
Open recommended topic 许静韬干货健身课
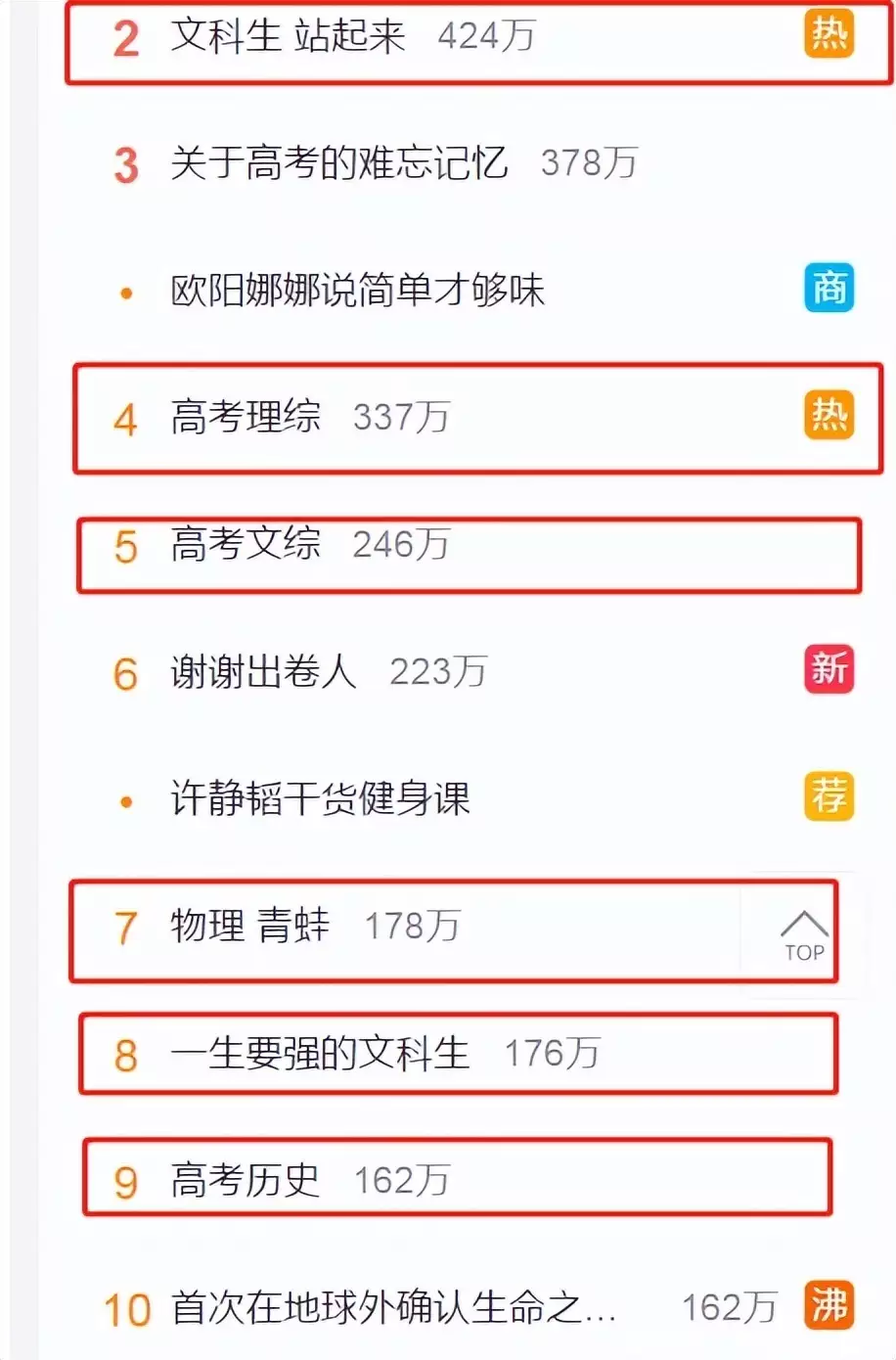pyautogui.click(x=320, y=799)
